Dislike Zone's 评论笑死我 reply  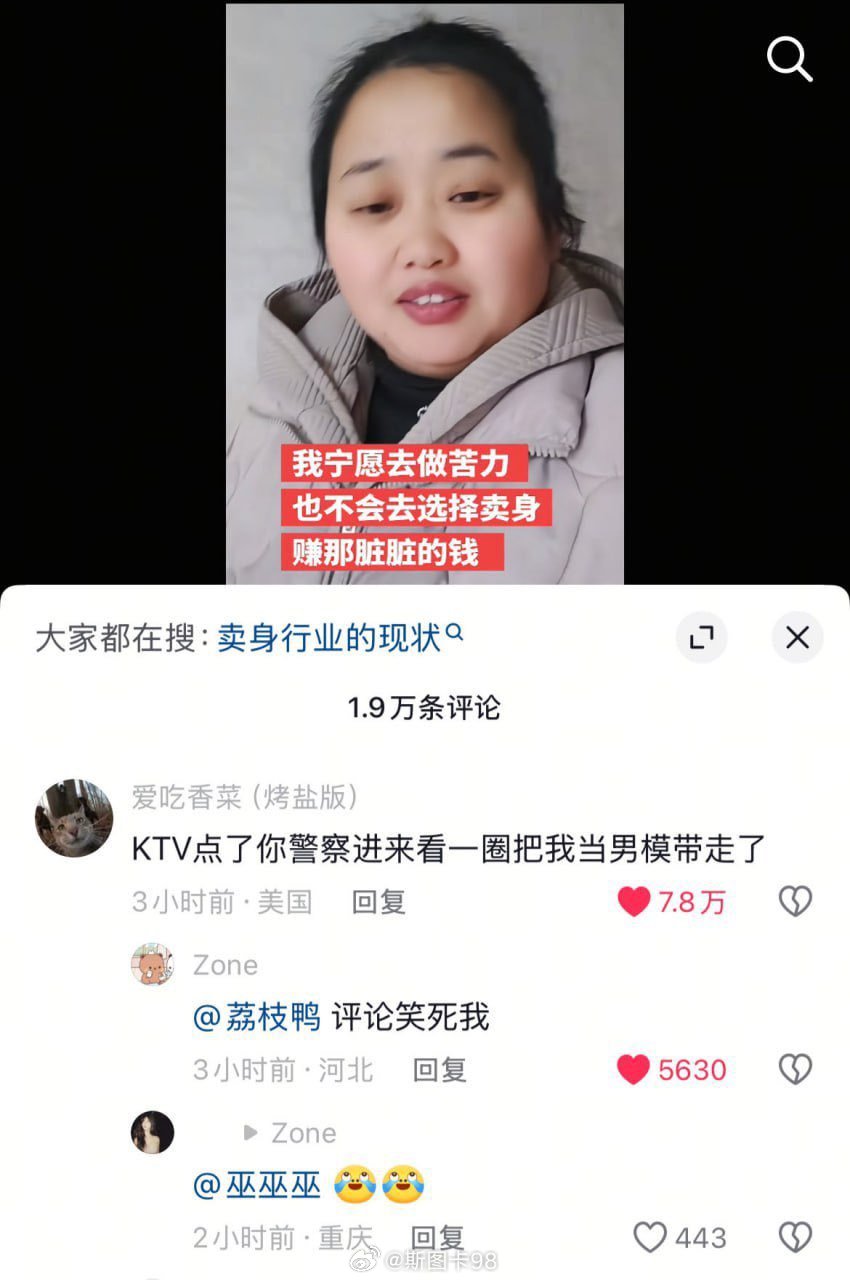(795, 1069)
